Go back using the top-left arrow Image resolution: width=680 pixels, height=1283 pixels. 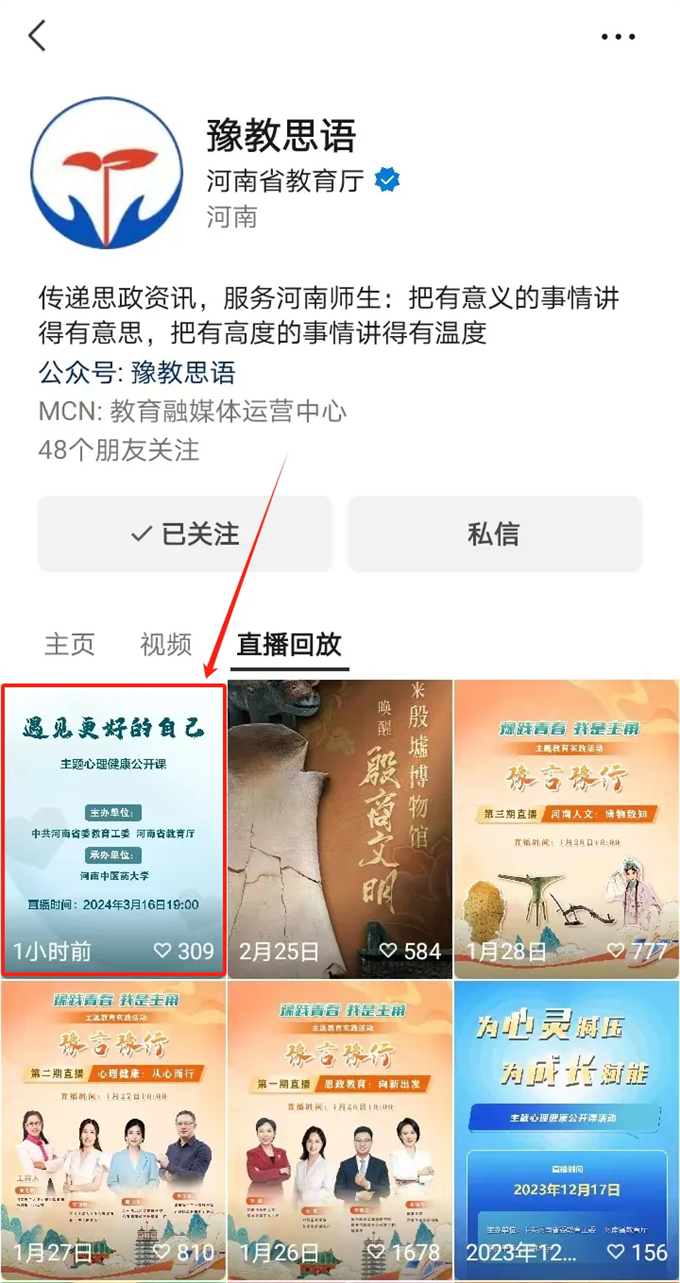(x=37, y=36)
